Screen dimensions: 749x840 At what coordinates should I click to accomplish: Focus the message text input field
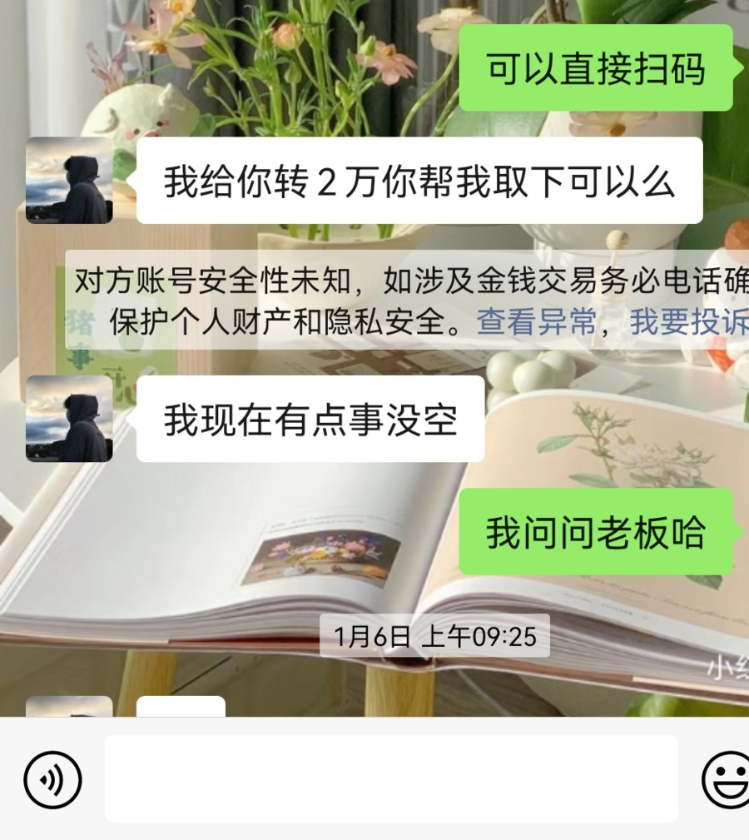point(390,780)
